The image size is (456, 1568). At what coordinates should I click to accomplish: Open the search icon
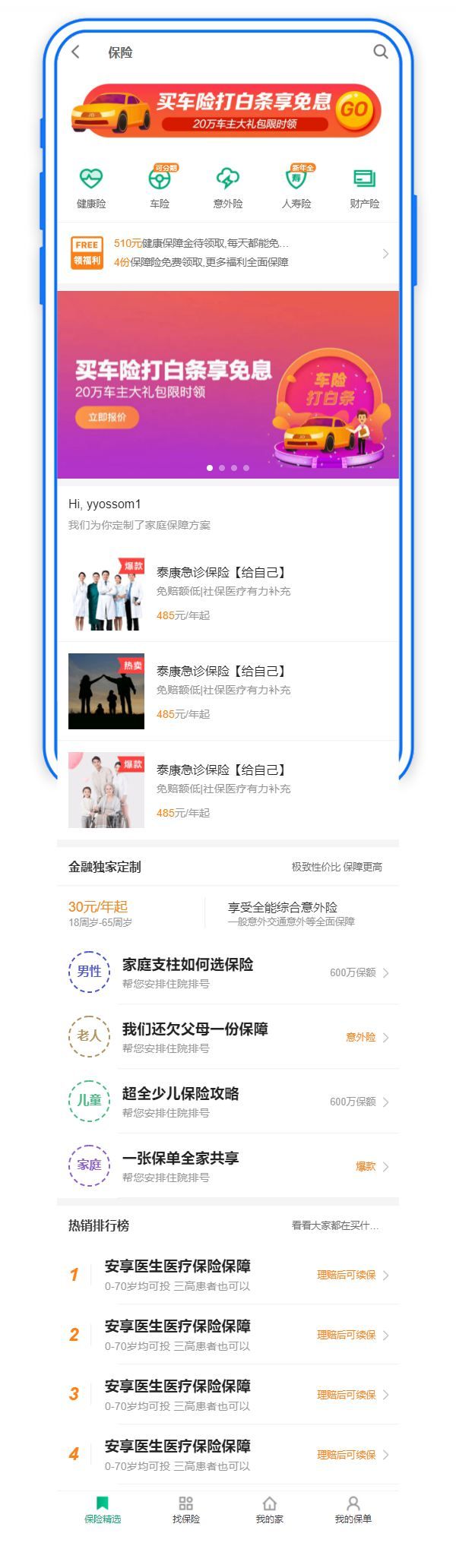tap(380, 52)
